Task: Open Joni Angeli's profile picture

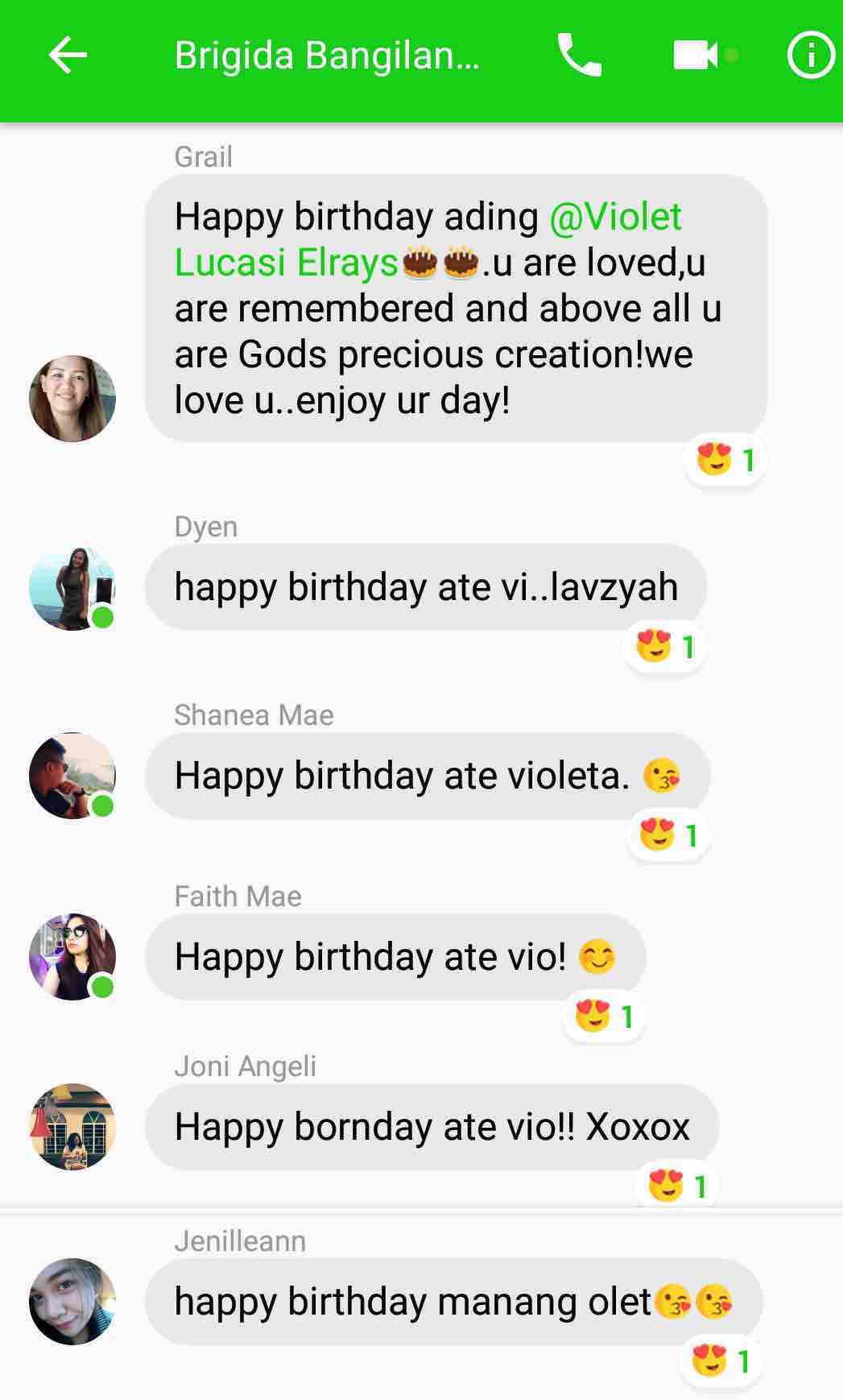Action: click(x=72, y=1127)
